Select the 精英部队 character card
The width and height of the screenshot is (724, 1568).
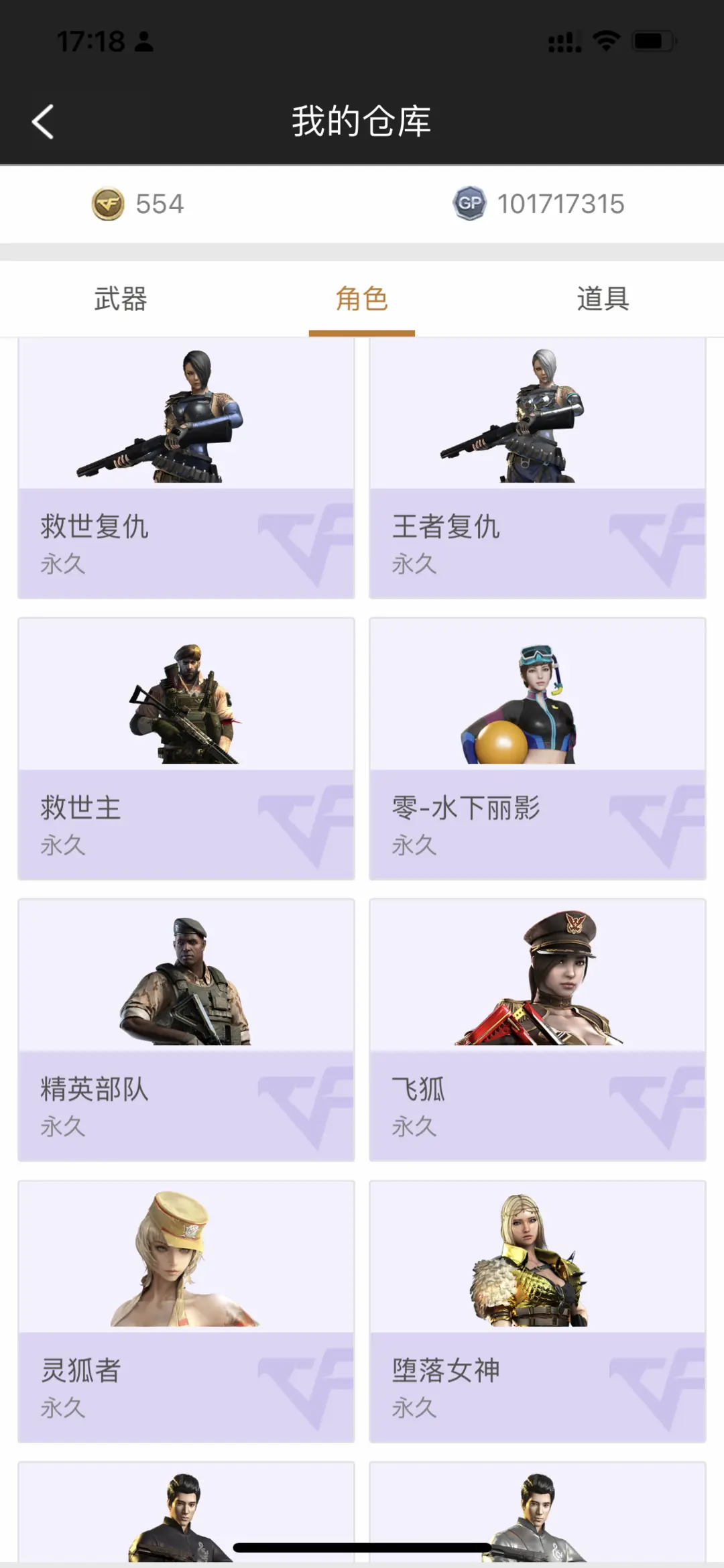point(186,1030)
